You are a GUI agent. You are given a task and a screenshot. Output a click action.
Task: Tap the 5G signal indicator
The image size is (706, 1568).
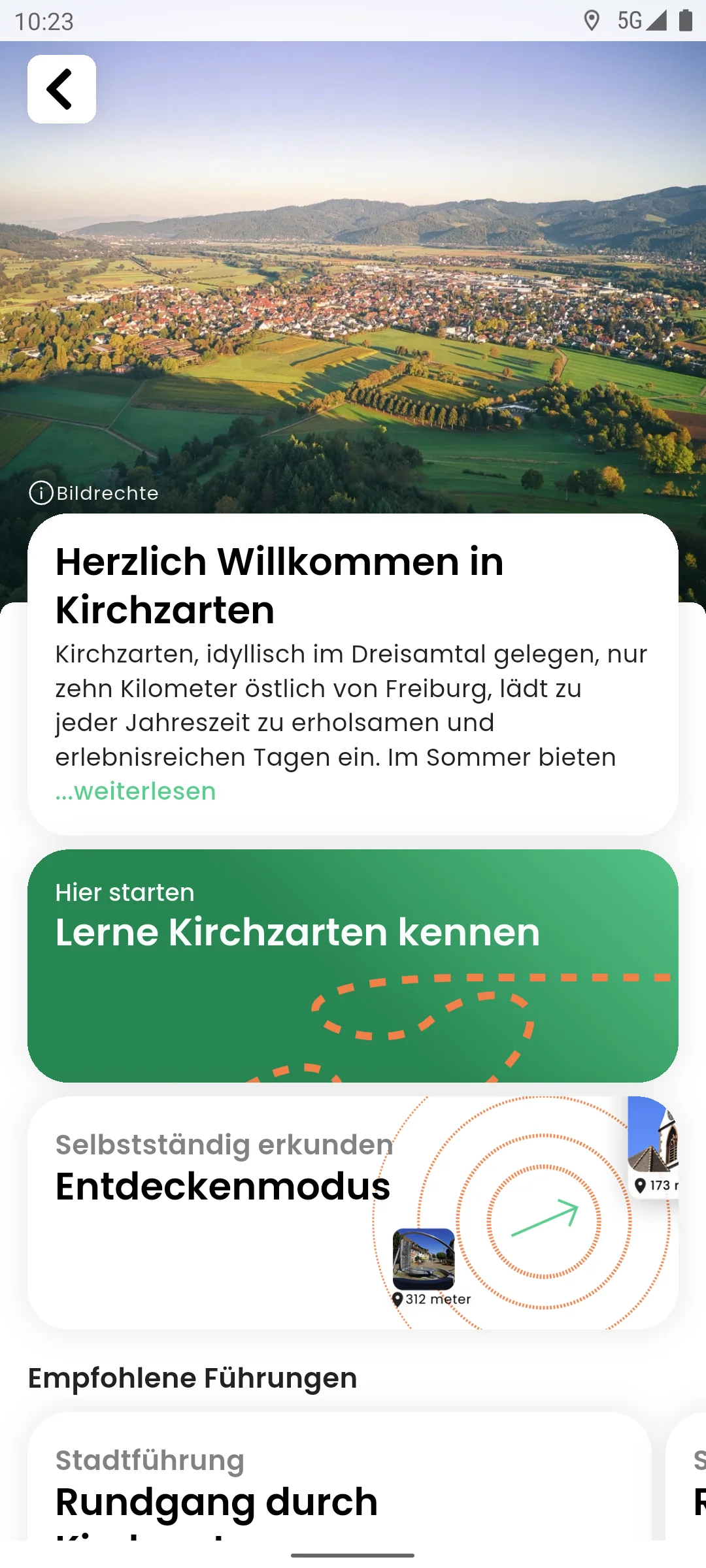click(x=630, y=21)
